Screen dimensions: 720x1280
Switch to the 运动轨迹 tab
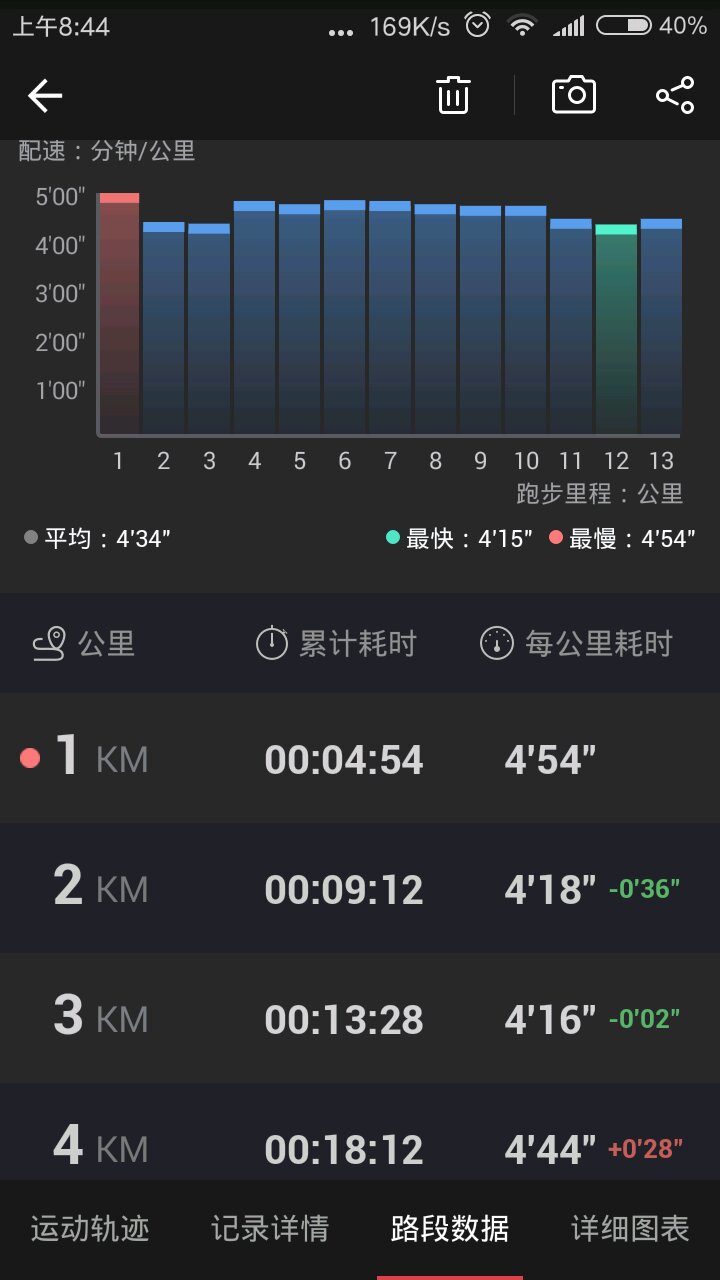coord(90,1228)
